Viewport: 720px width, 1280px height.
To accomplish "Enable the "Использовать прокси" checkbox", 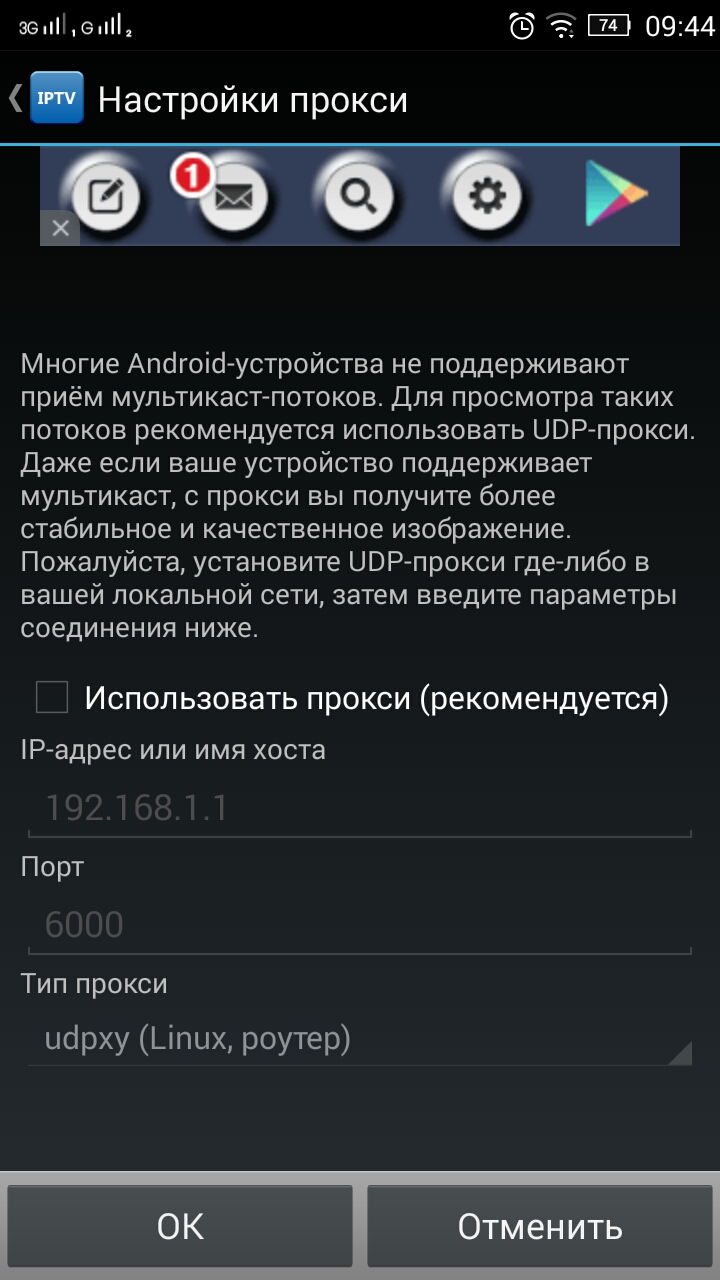I will point(52,697).
